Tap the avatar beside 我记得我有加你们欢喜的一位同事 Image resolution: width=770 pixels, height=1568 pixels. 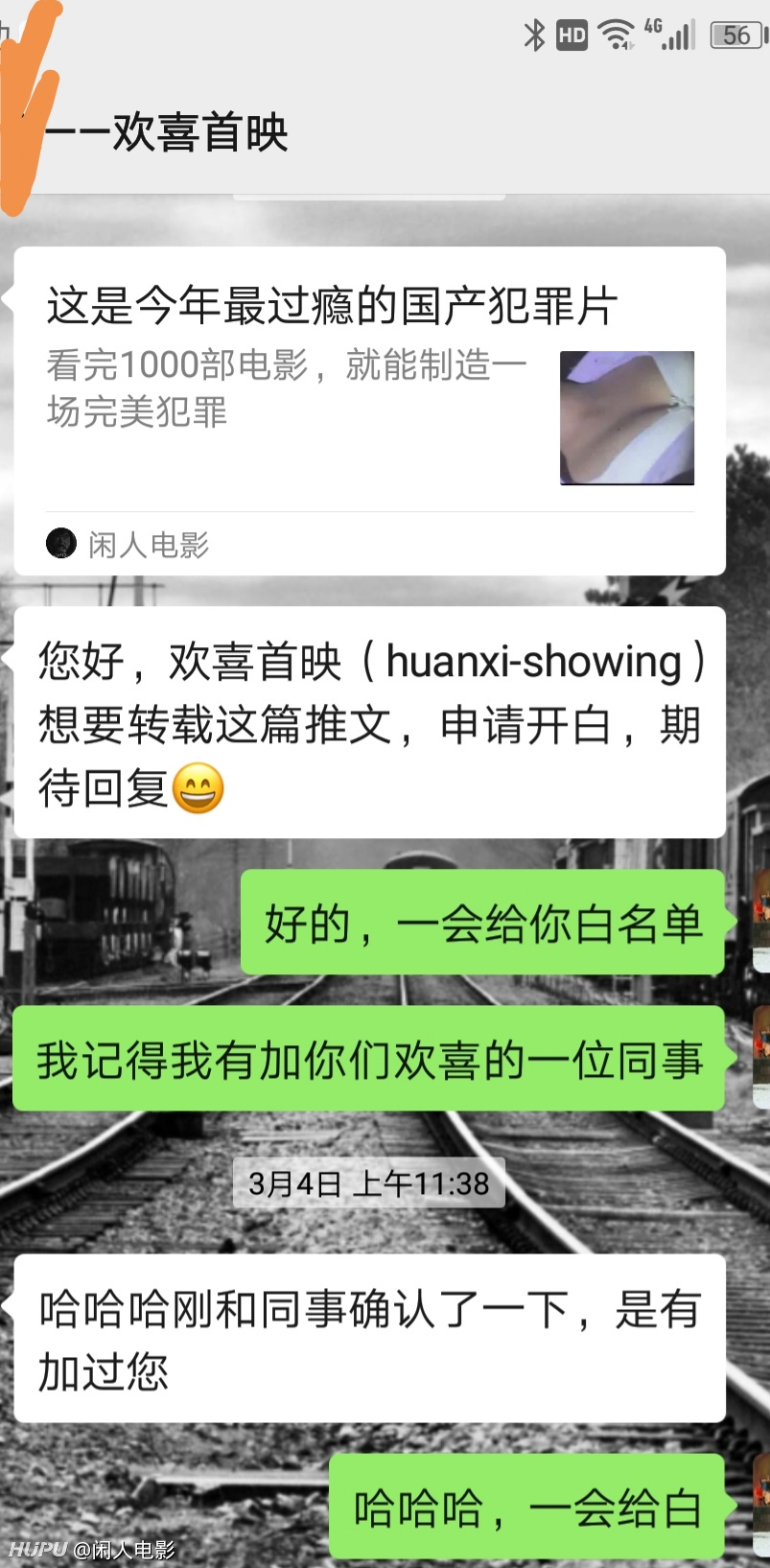click(761, 1058)
